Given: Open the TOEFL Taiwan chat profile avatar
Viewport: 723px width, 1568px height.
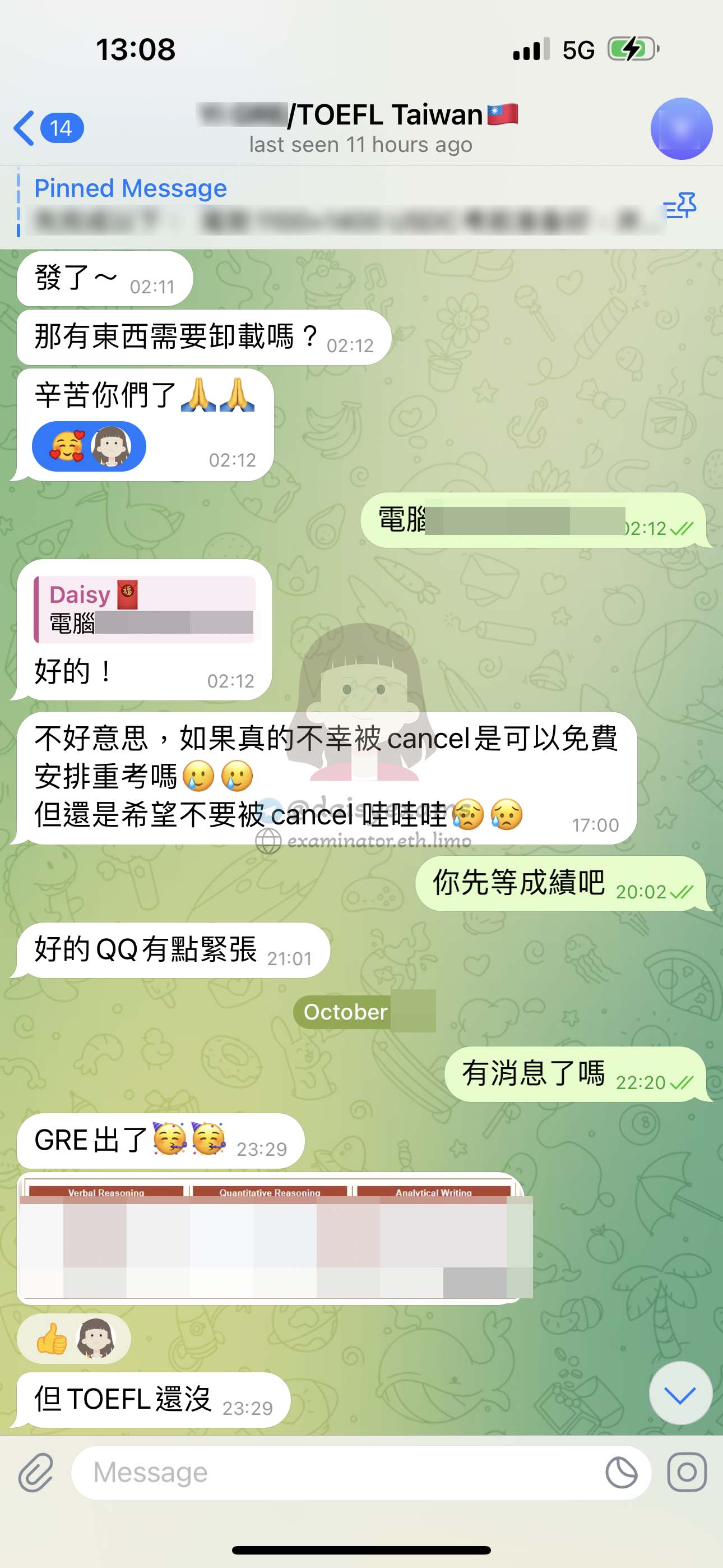Looking at the screenshot, I should 680,128.
